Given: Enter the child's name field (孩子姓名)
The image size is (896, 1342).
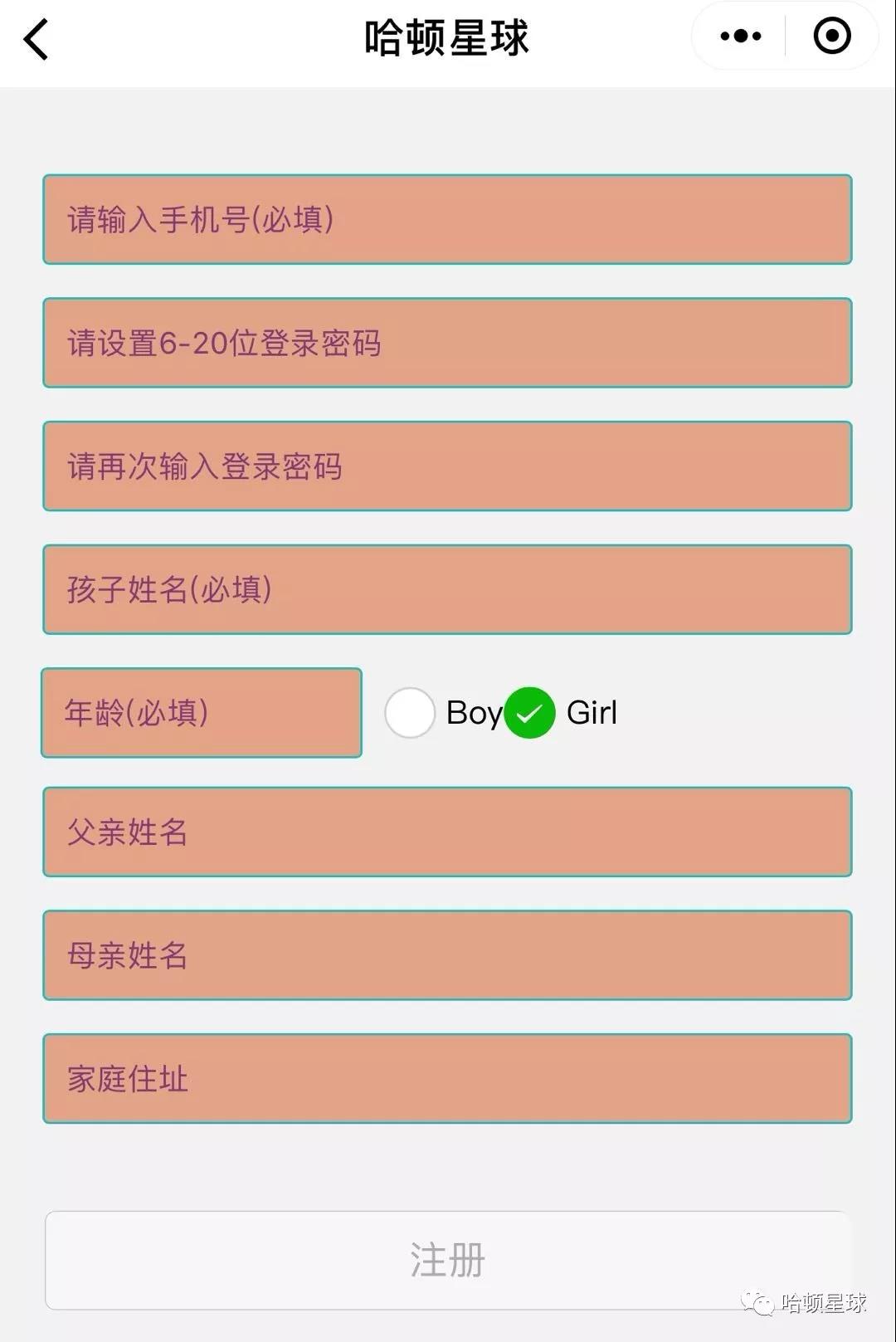Looking at the screenshot, I should tap(447, 589).
